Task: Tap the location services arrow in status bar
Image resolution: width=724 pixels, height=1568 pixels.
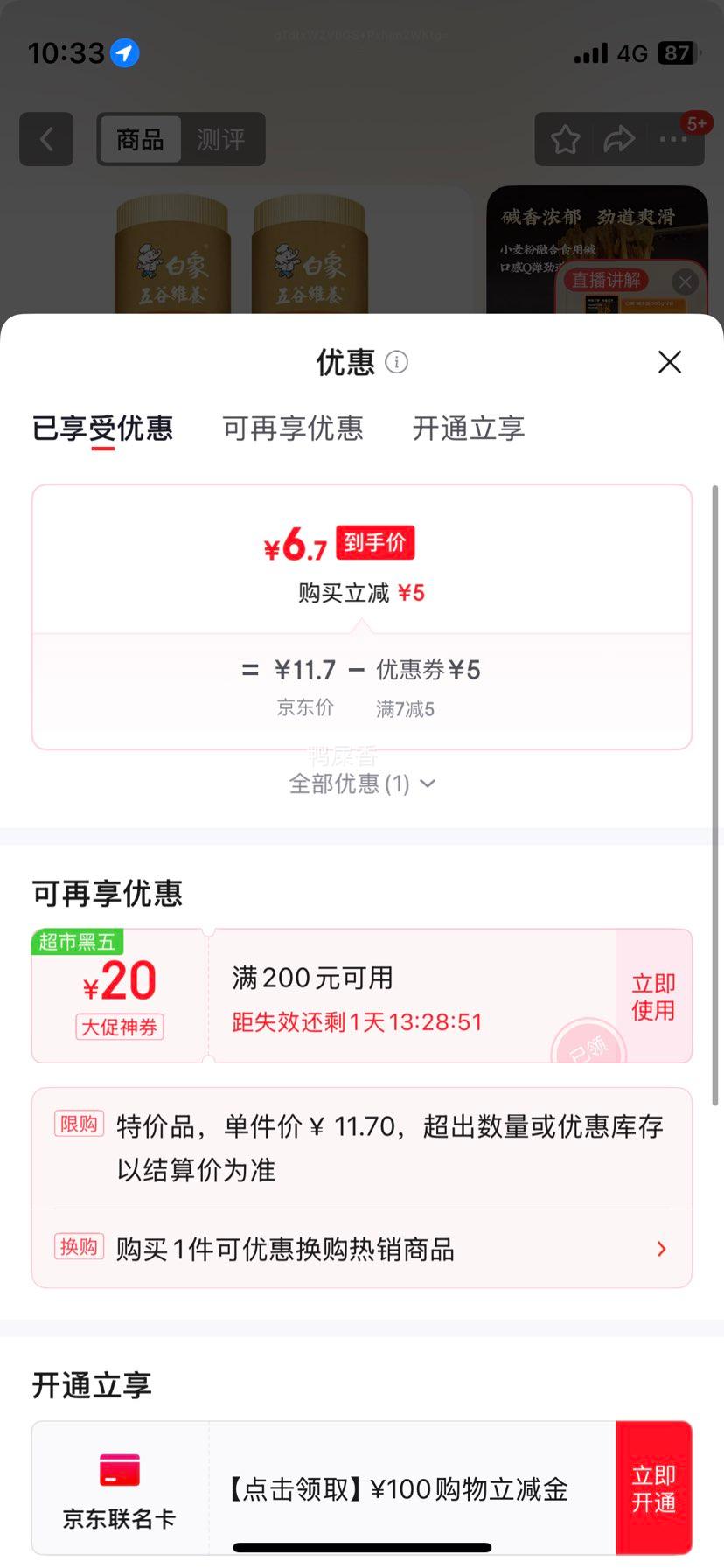Action: 125,53
